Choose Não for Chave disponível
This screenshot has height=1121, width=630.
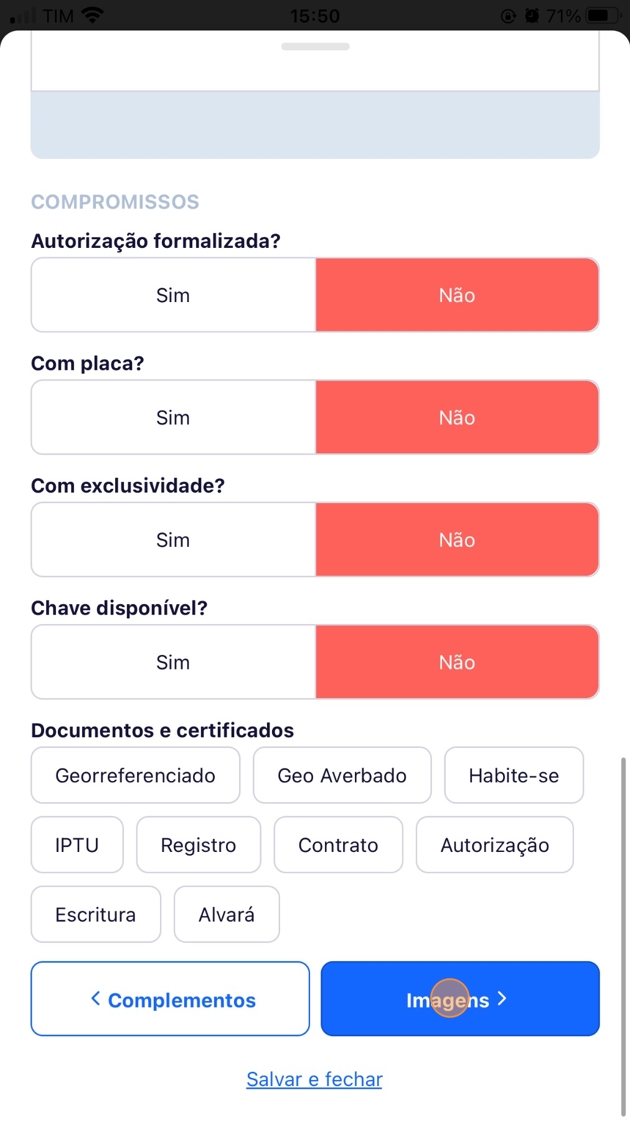click(457, 662)
